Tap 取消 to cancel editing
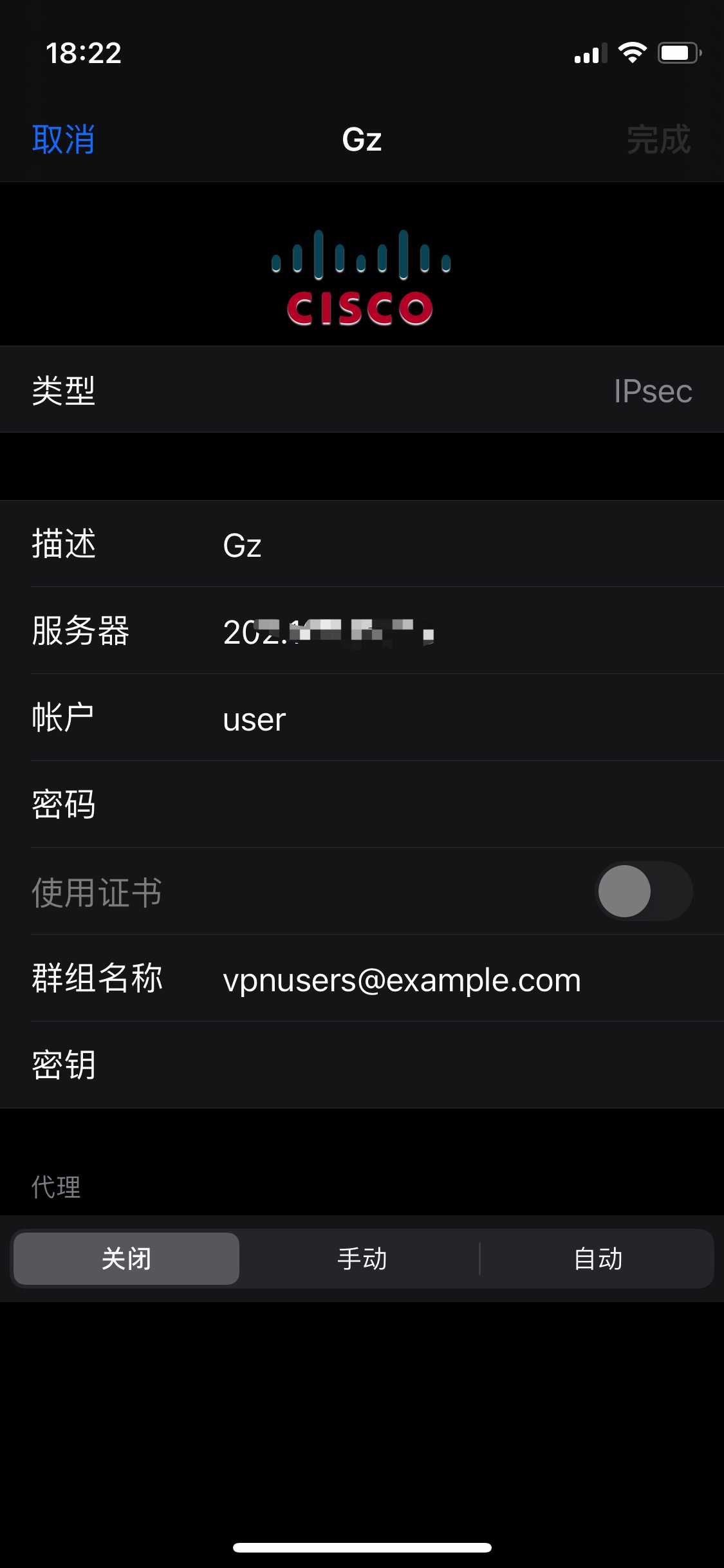This screenshot has height=1568, width=724. tap(64, 140)
